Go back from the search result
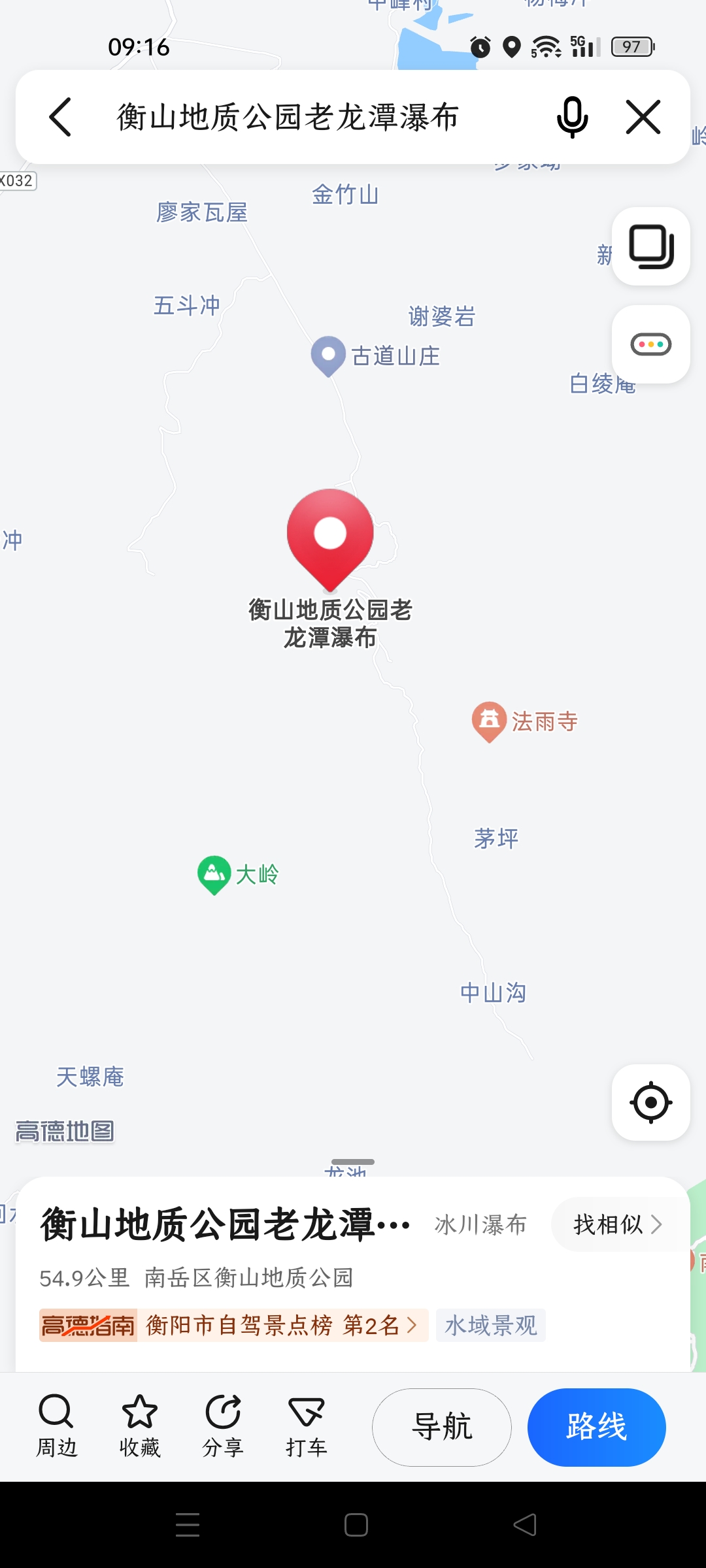The width and height of the screenshot is (706, 1568). 60,118
